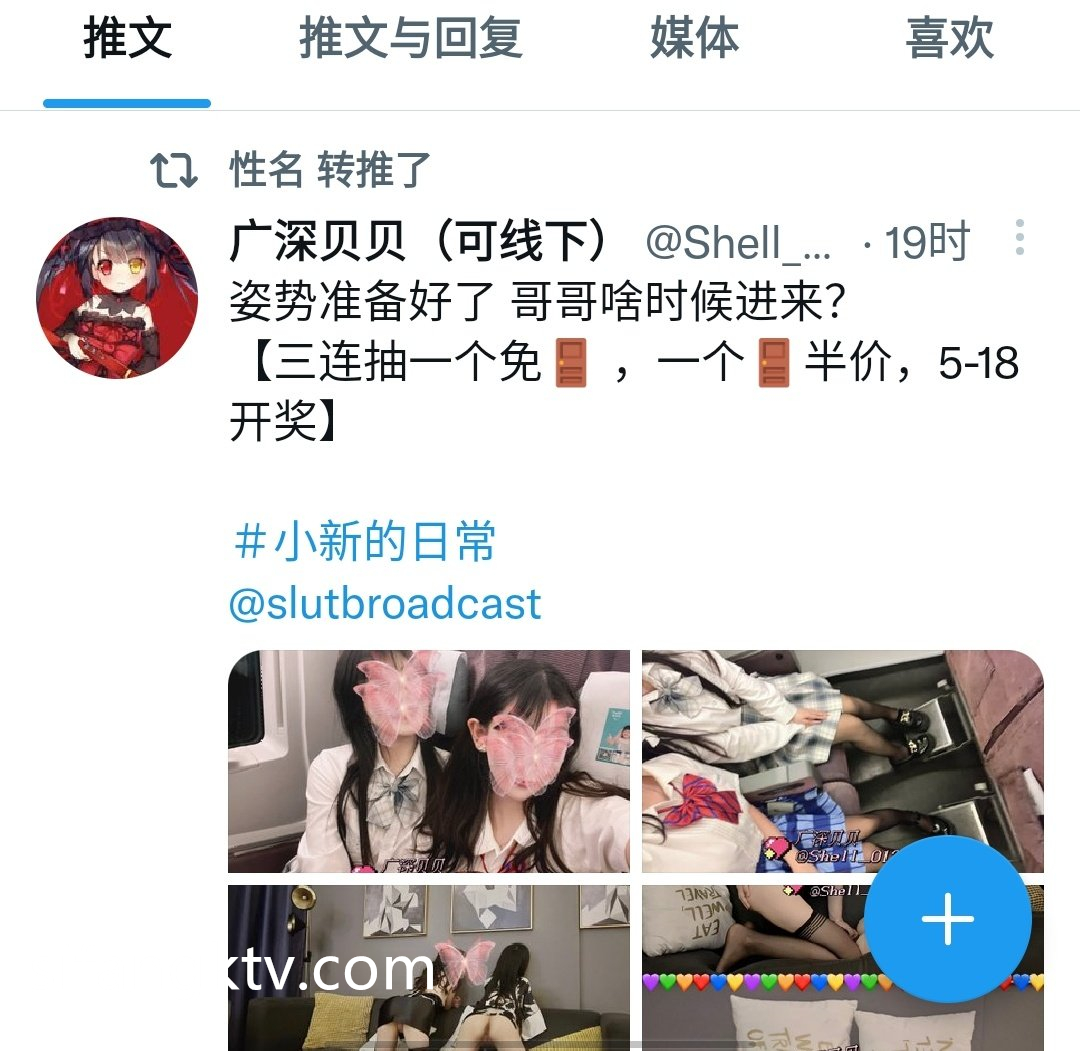Screen dimensions: 1080x1051
Task: Tap the 广深贝贝 profile avatar
Action: 117,297
